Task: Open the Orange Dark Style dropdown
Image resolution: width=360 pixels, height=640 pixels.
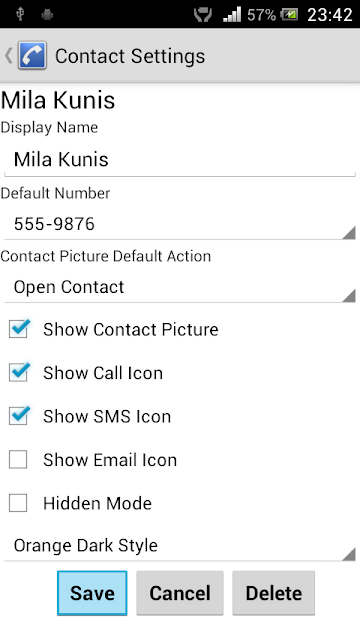Action: [180, 545]
